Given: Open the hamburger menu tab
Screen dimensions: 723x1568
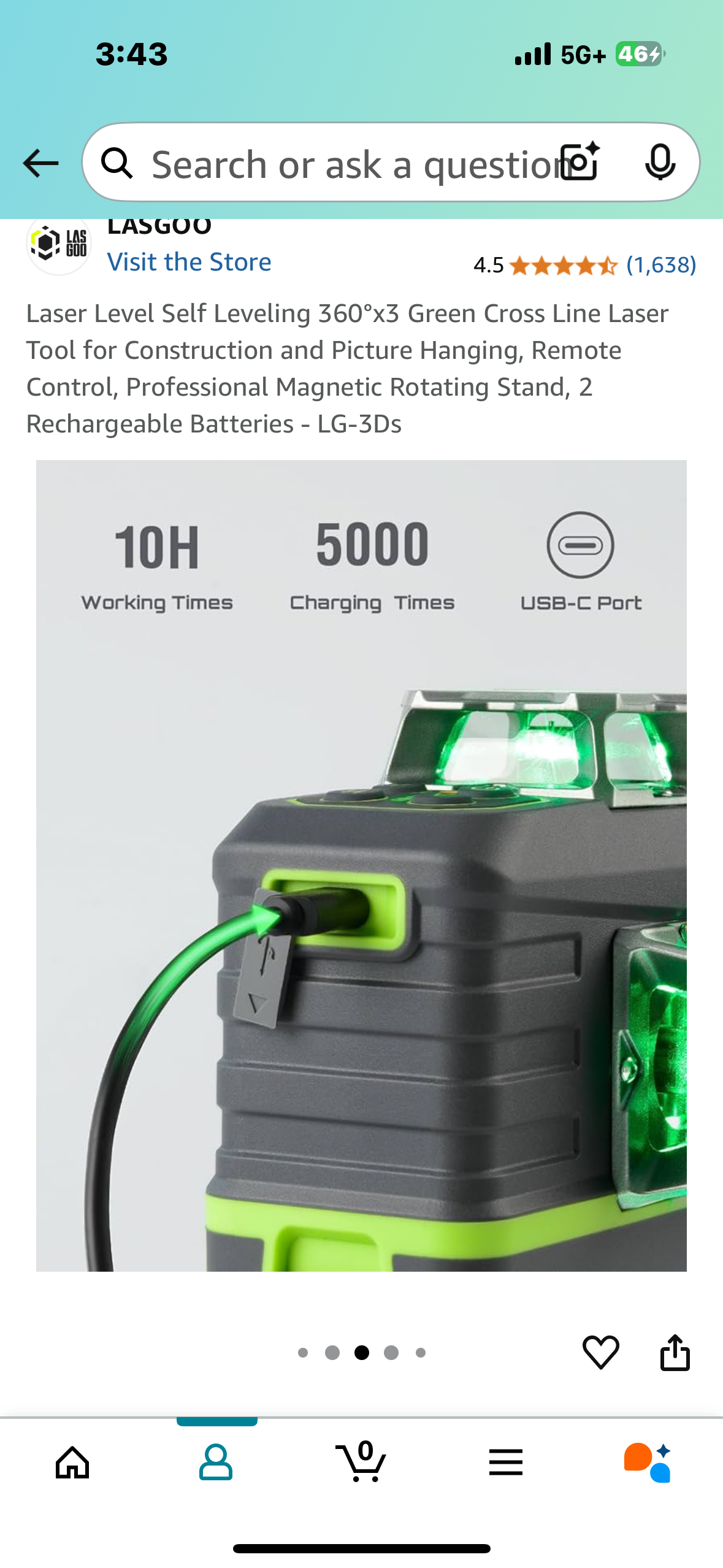Looking at the screenshot, I should click(506, 1462).
